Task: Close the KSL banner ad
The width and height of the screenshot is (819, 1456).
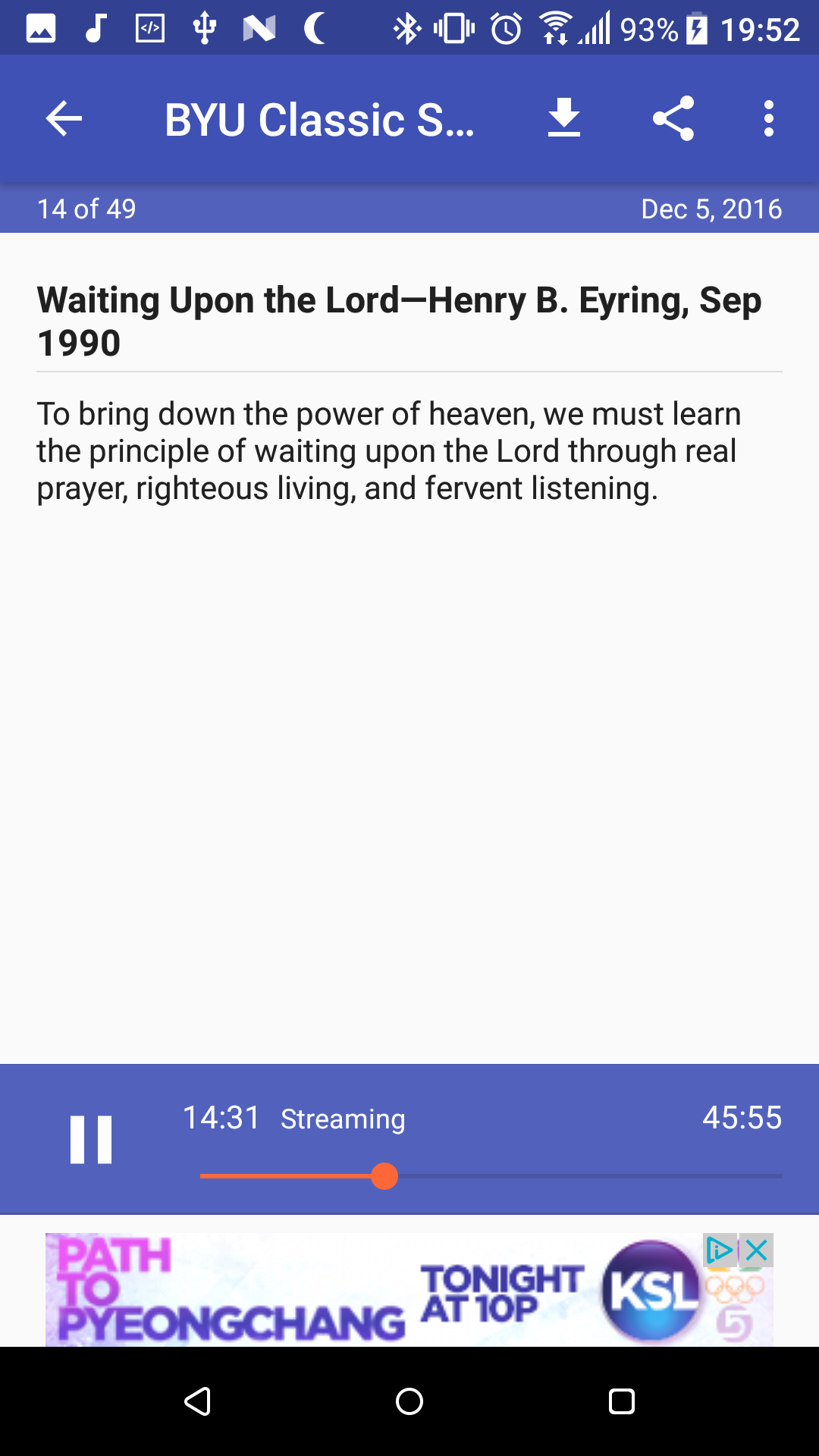Action: 756,1250
